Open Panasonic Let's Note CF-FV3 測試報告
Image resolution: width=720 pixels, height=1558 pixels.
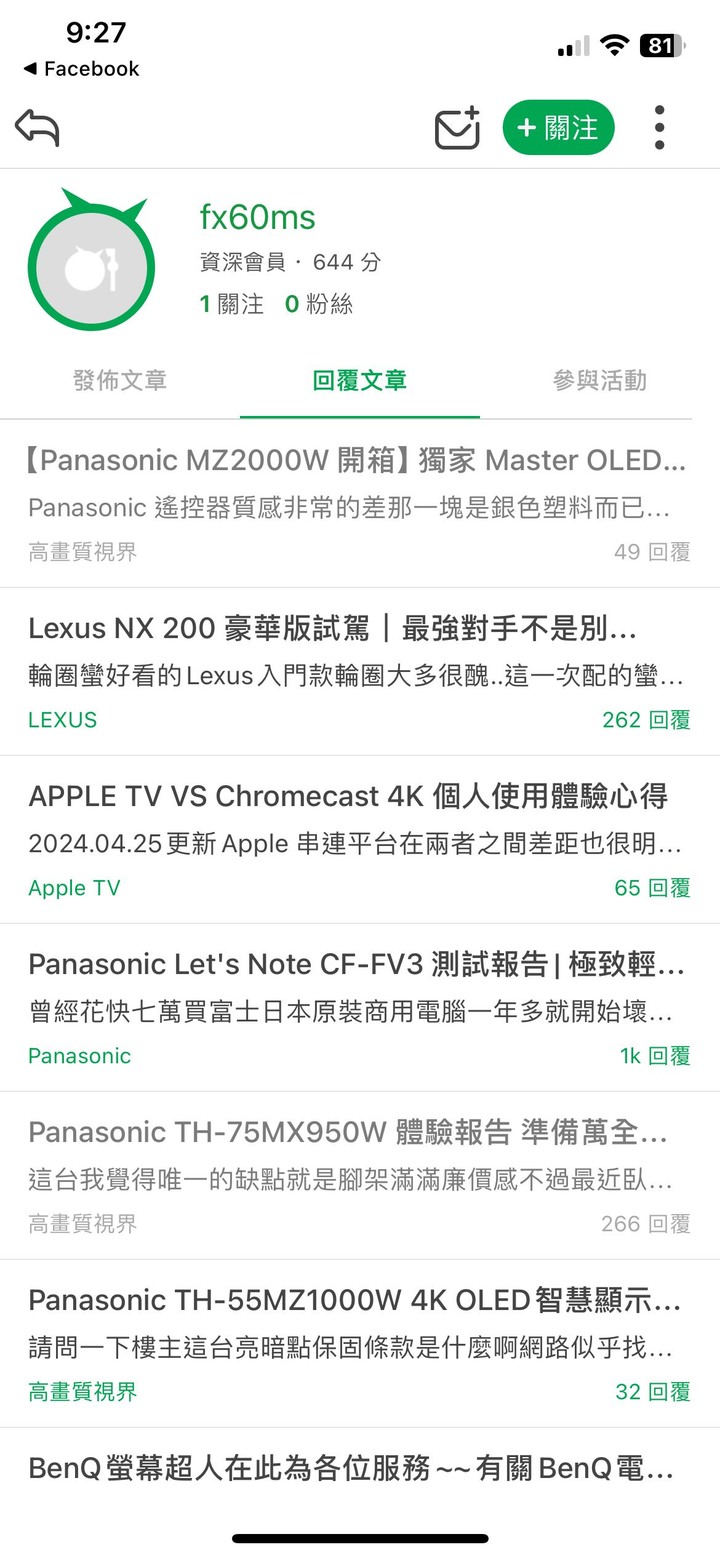tap(360, 1008)
